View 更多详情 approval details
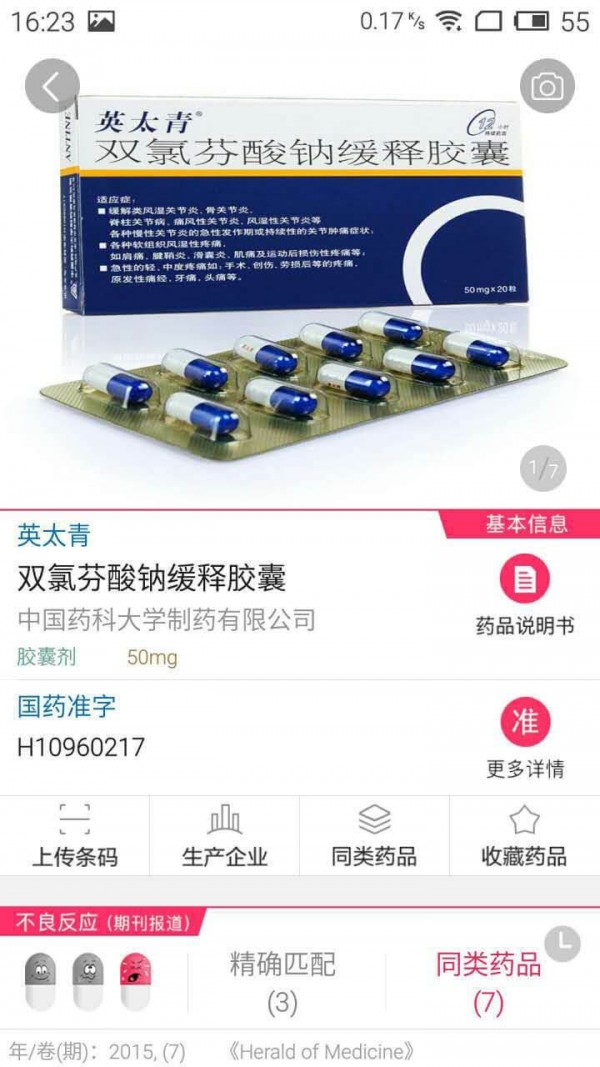Image resolution: width=600 pixels, height=1067 pixels. pos(525,739)
